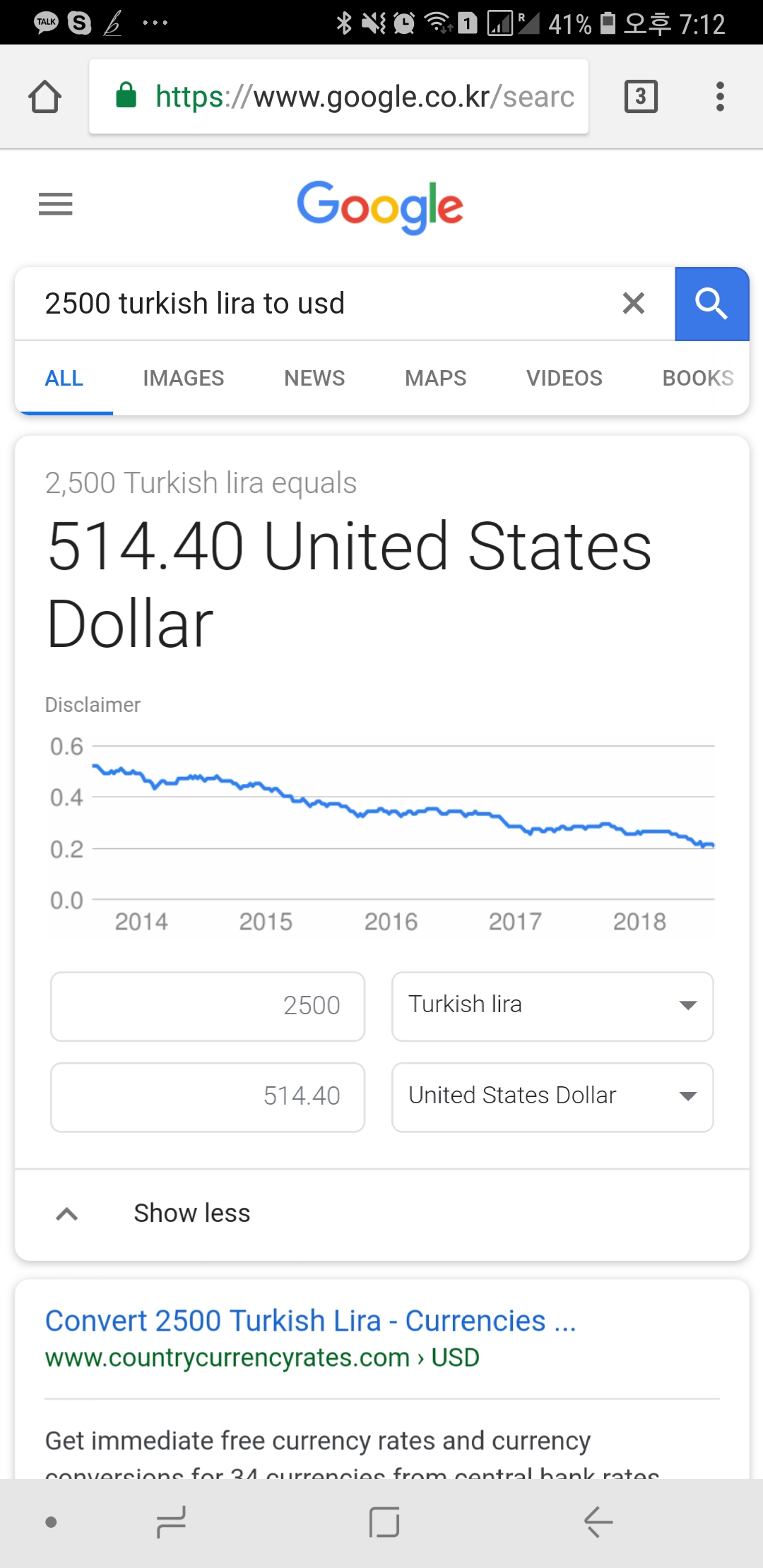This screenshot has height=1568, width=763.
Task: Open the Convert 2500 Turkish Lira result
Action: 311,1321
